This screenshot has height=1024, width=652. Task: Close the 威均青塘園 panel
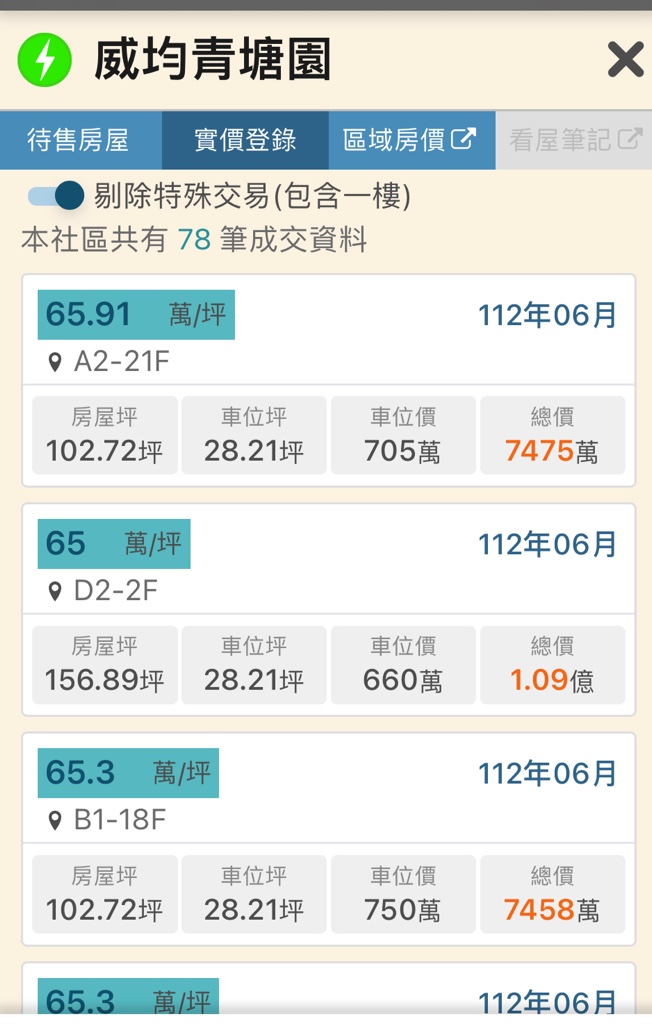[625, 61]
